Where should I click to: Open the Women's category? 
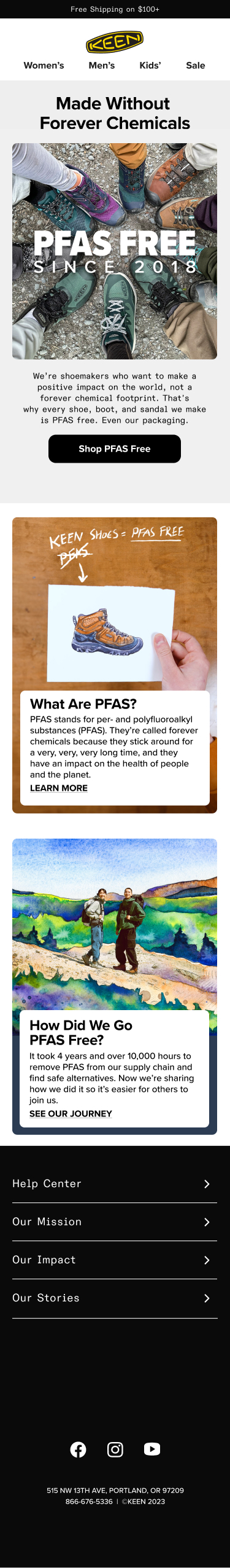(x=44, y=65)
